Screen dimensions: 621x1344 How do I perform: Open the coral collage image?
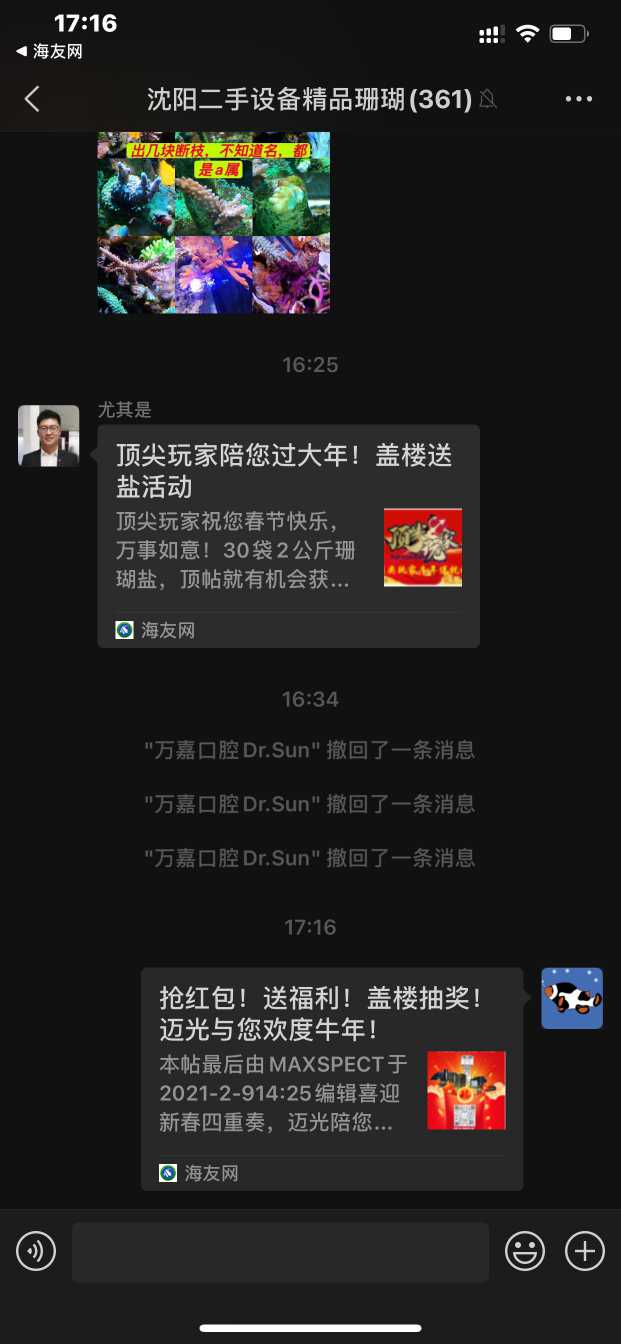click(214, 222)
